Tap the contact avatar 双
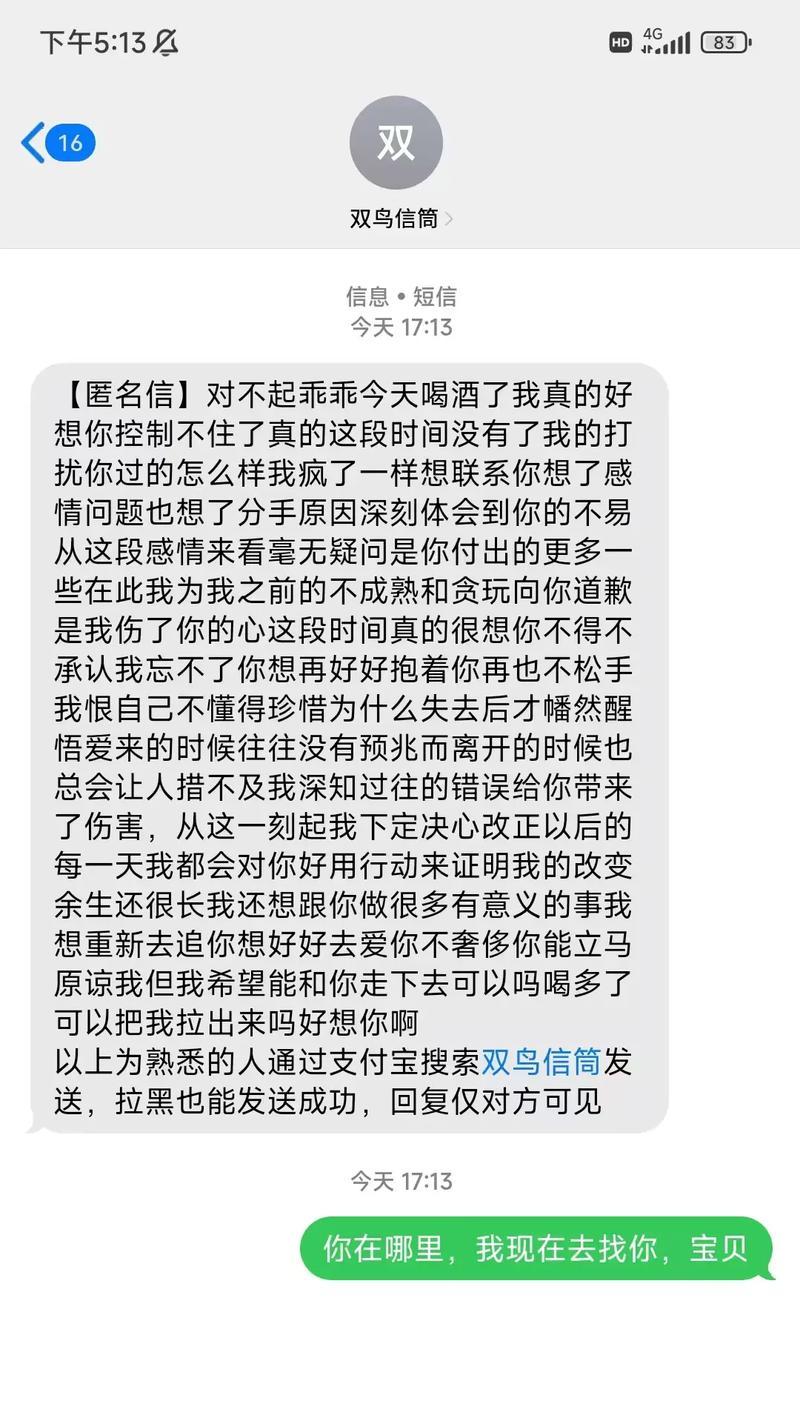Viewport: 800px width, 1422px height. pyautogui.click(x=396, y=143)
